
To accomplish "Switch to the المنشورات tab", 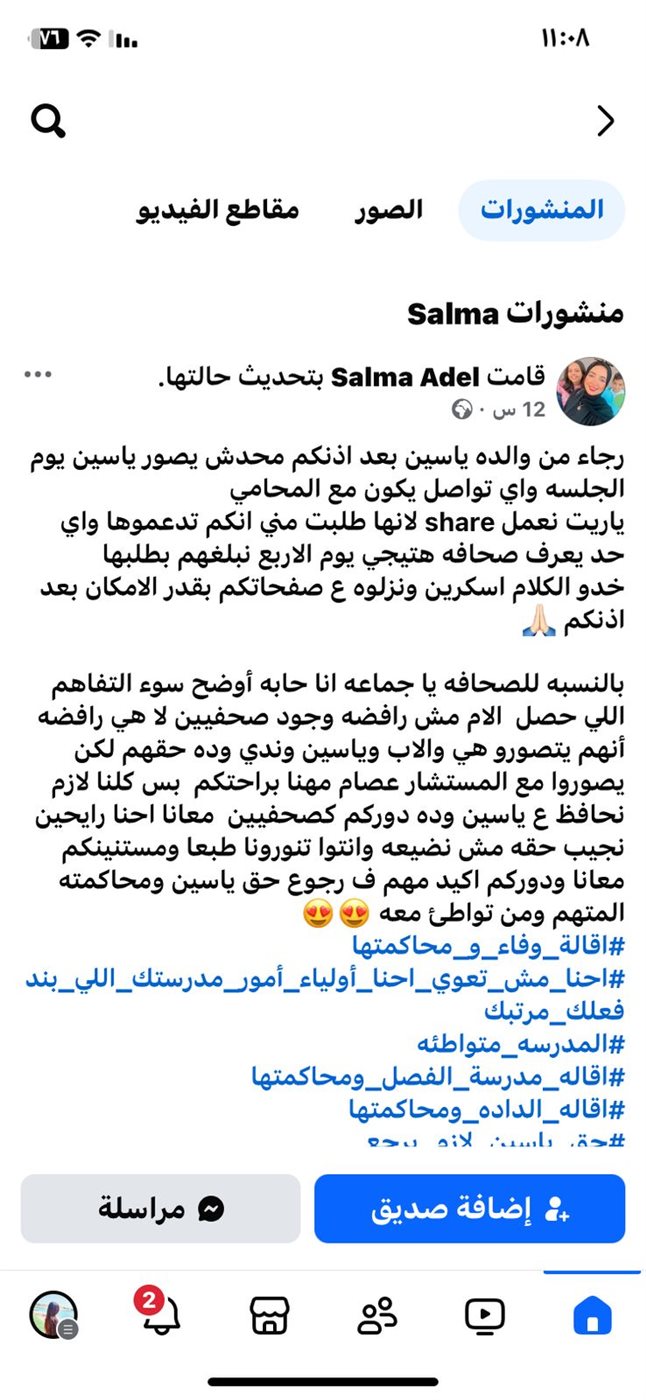I will click(x=542, y=210).
